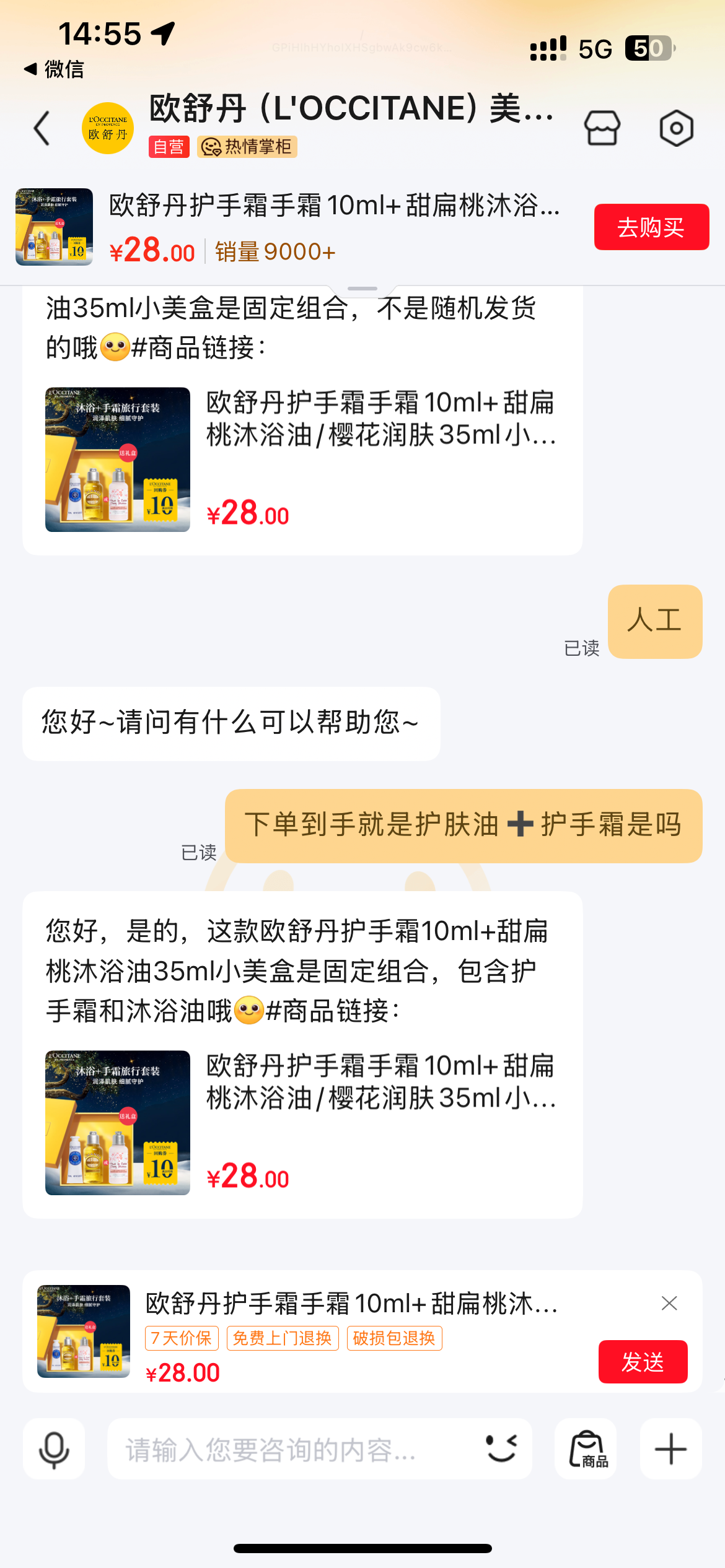
Task: Start voice input with the microphone
Action: pos(54,1450)
